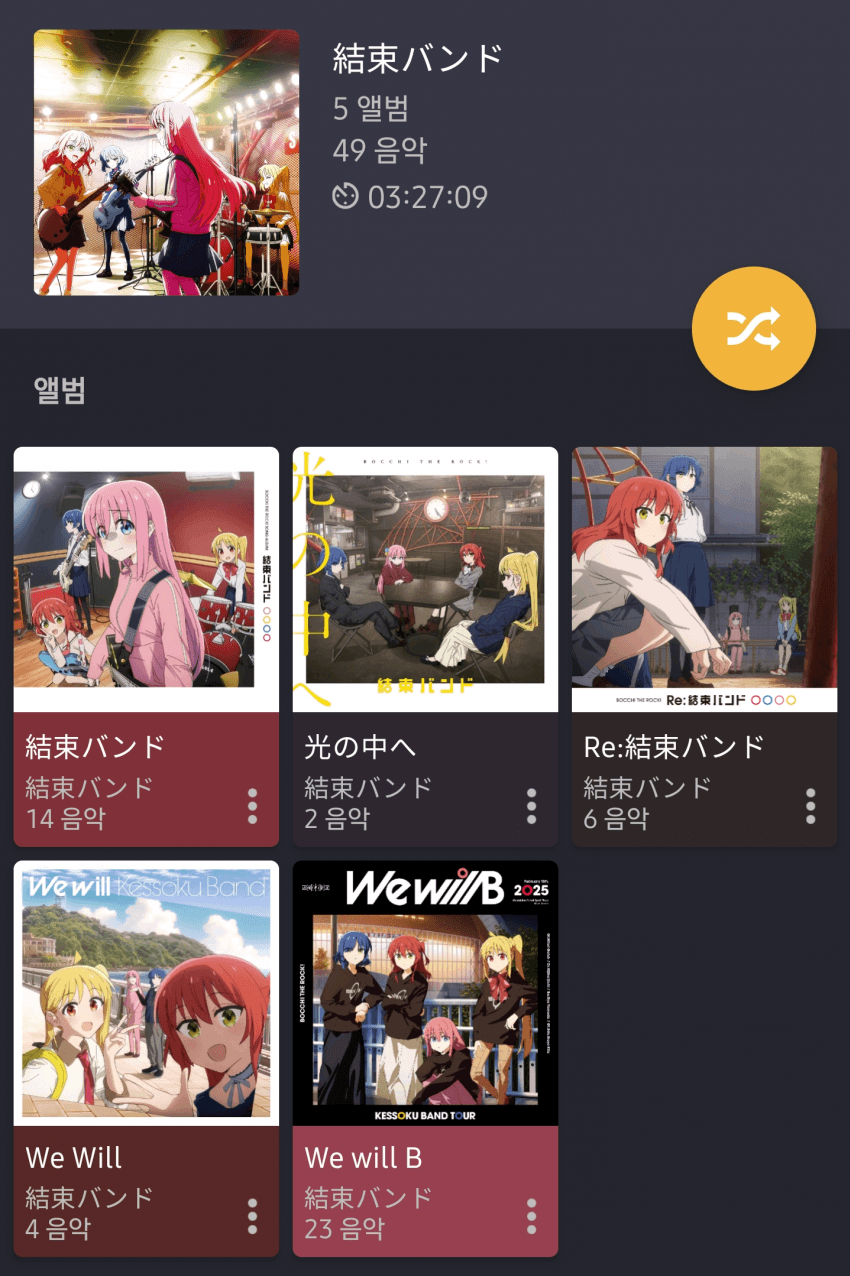Open the 光の中へ album
The width and height of the screenshot is (850, 1276).
pyautogui.click(x=425, y=580)
